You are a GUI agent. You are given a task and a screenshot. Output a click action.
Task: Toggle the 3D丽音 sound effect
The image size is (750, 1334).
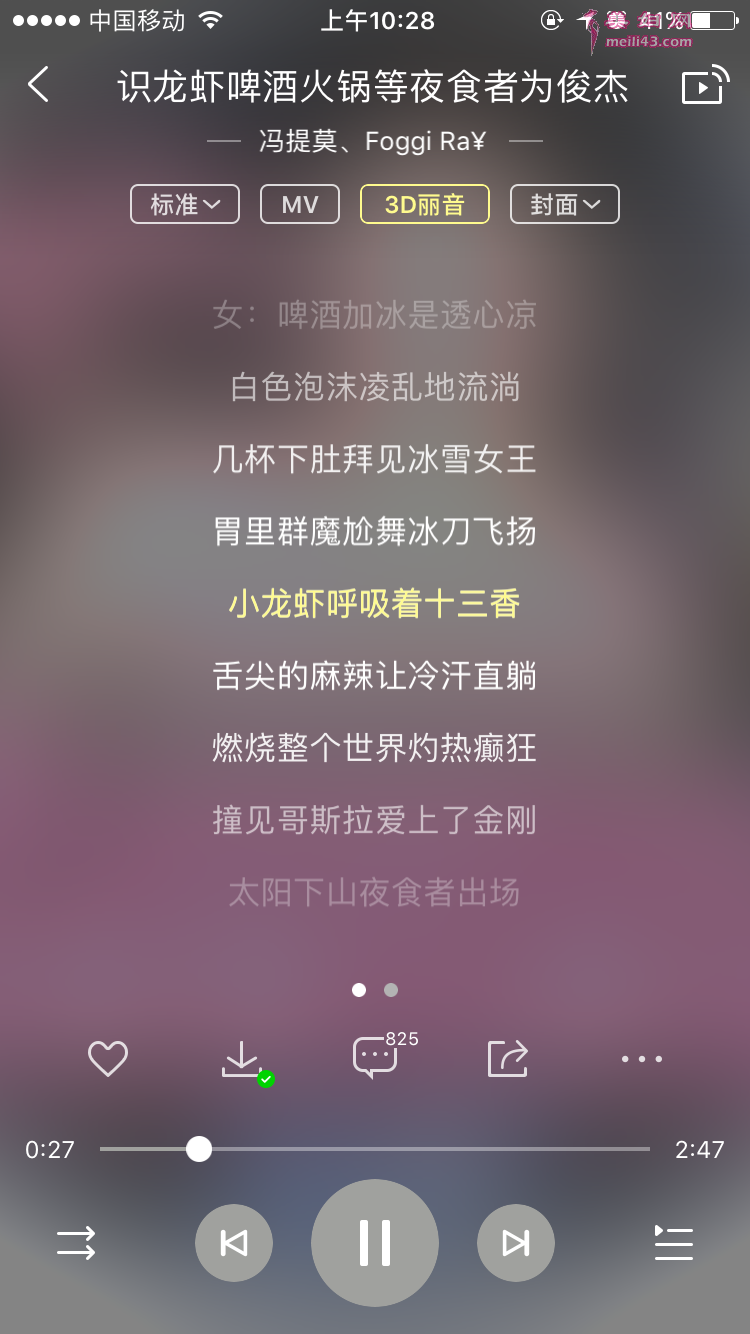424,204
